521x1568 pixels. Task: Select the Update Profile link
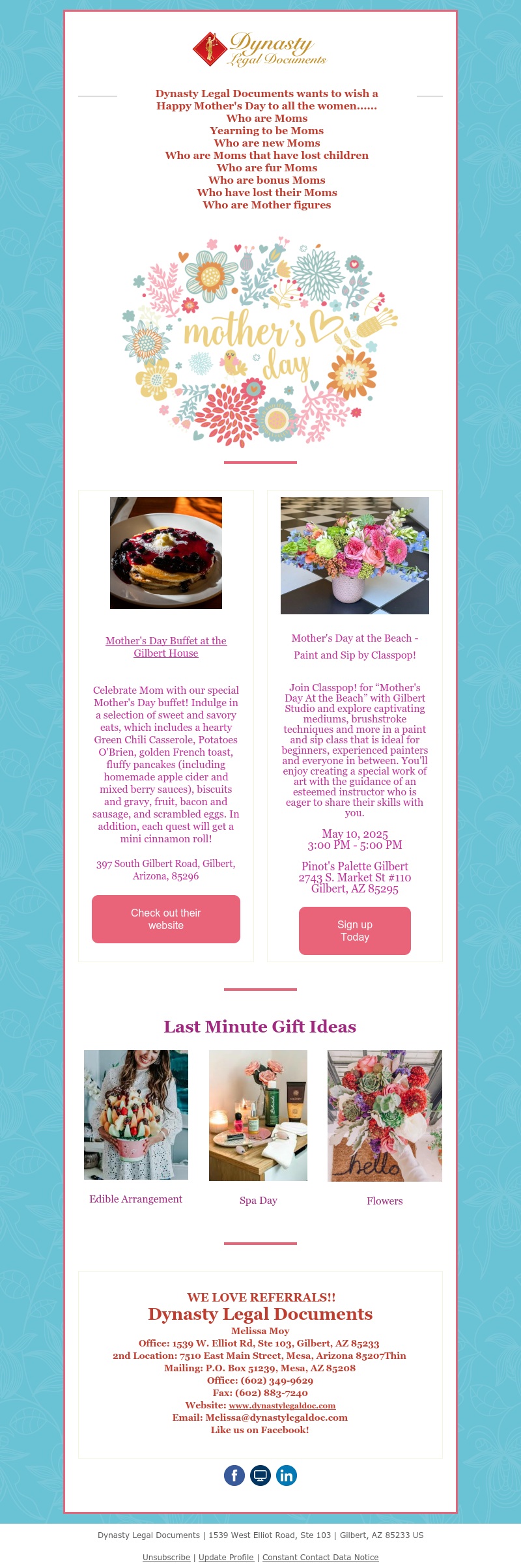[x=226, y=1557]
